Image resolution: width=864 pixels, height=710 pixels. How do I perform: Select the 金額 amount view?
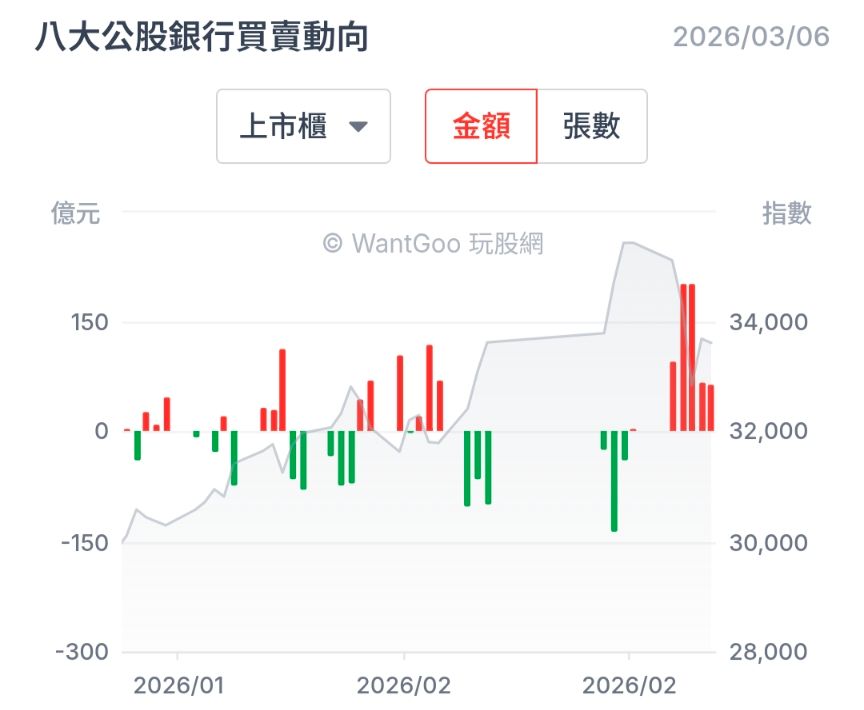tap(481, 126)
